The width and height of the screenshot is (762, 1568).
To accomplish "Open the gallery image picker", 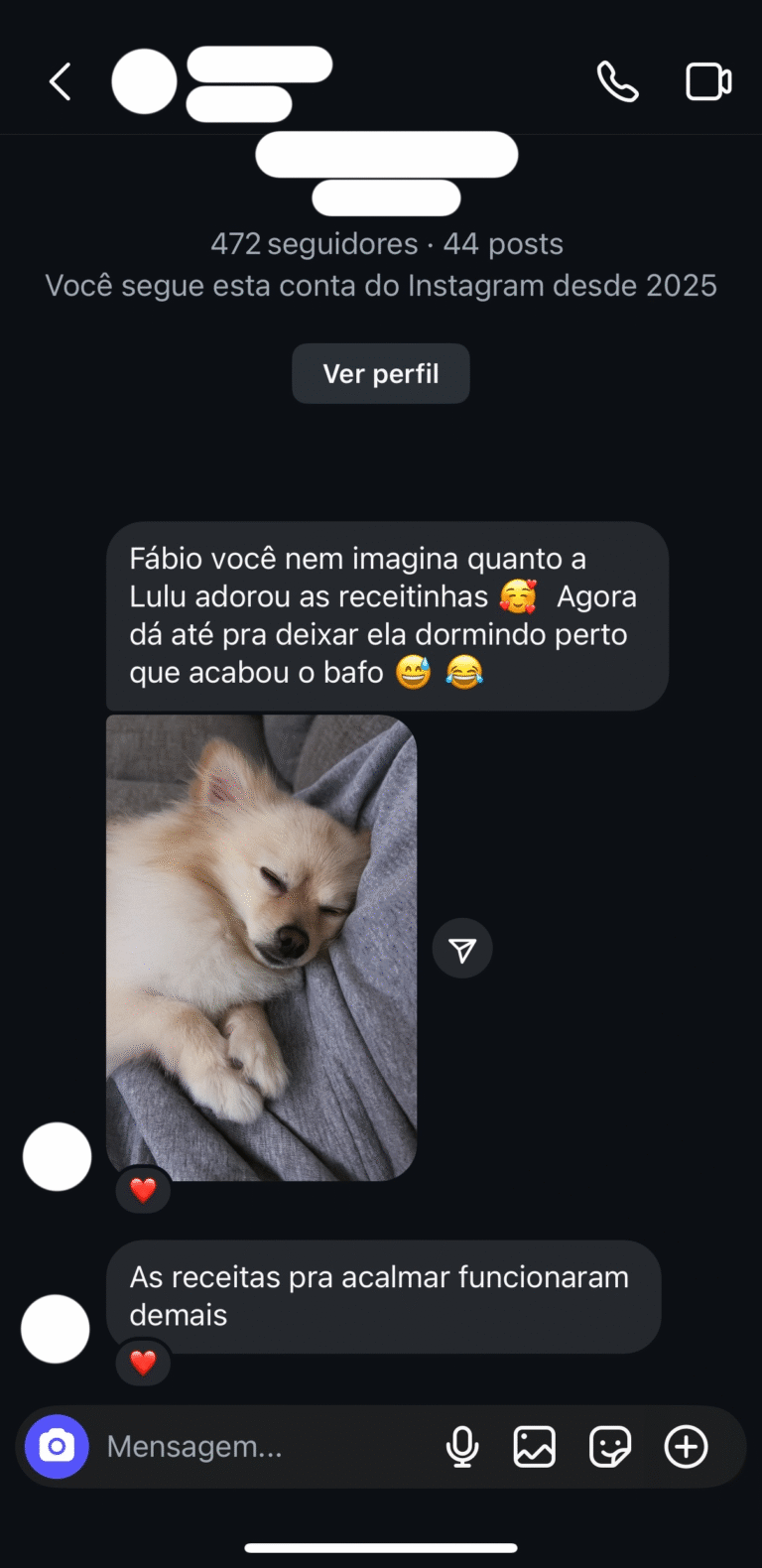I will pyautogui.click(x=534, y=1447).
